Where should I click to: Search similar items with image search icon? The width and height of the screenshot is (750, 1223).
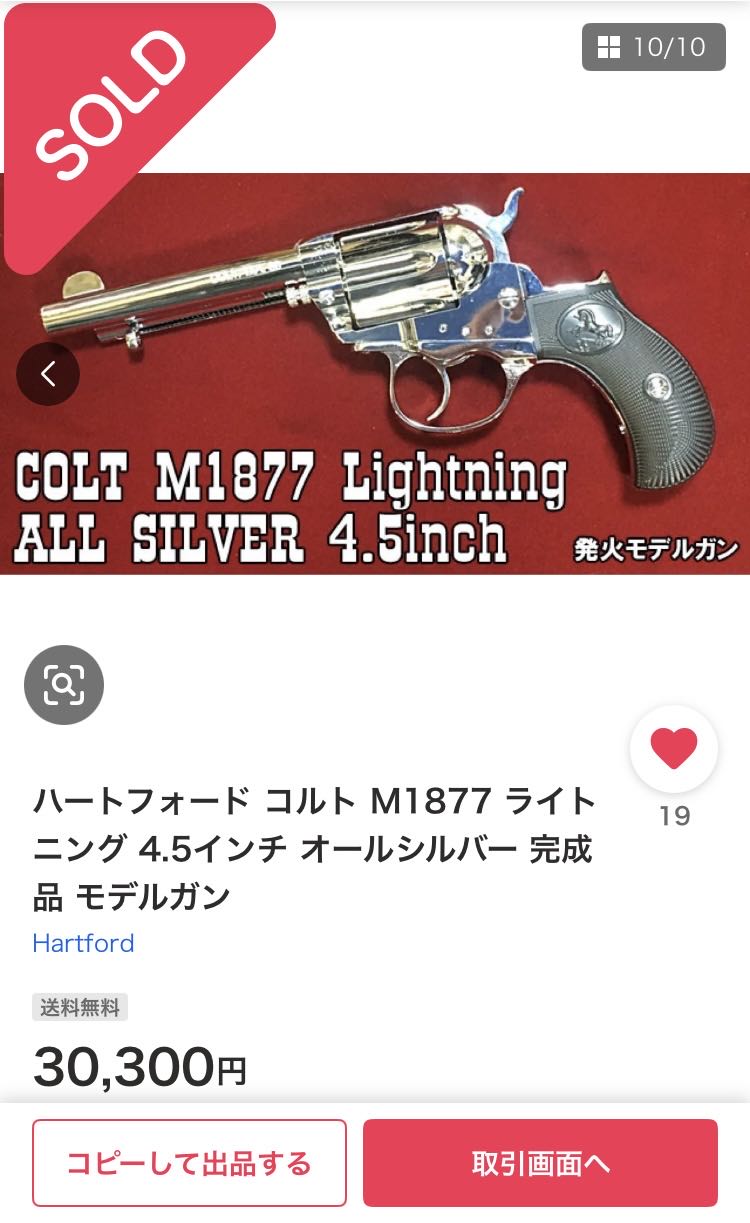63,685
